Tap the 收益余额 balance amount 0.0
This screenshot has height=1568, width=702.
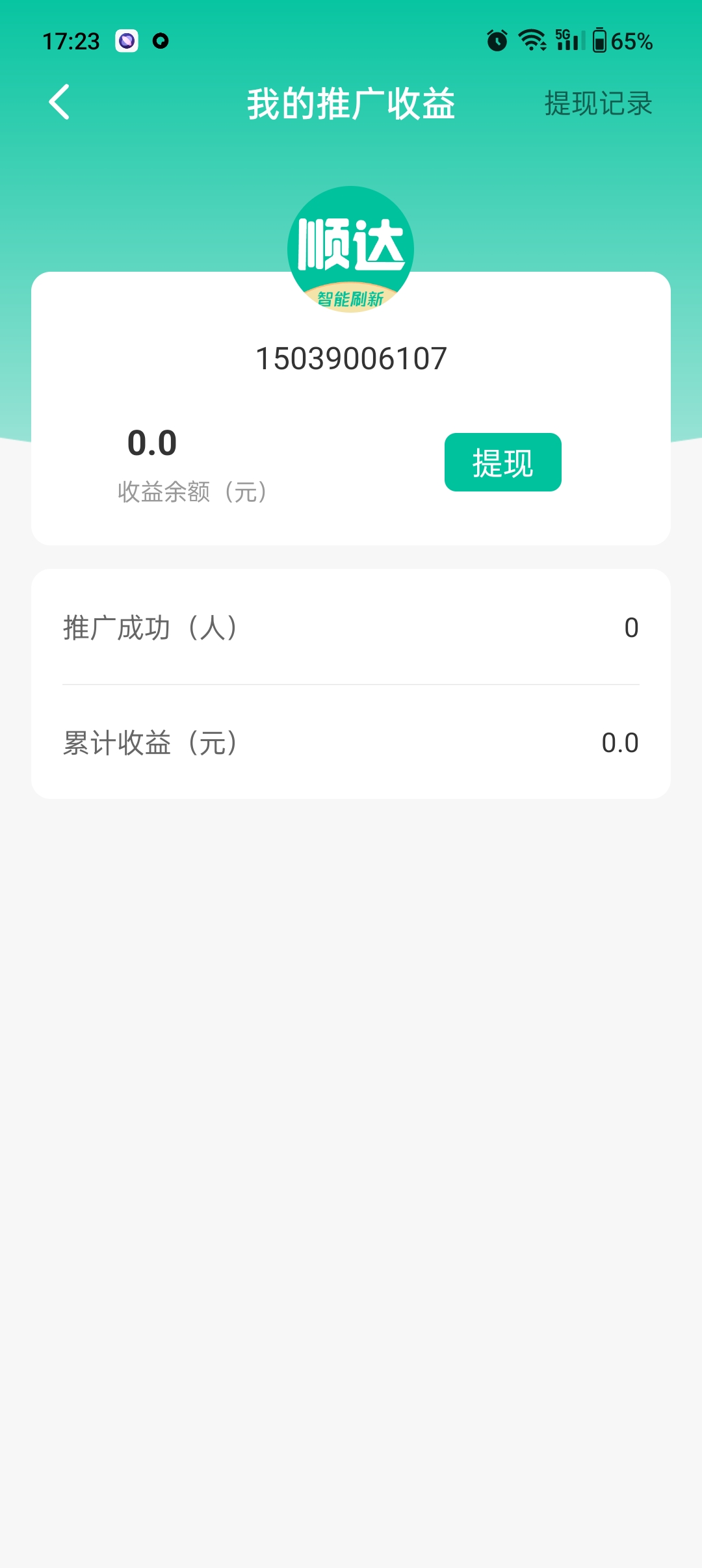tap(151, 443)
